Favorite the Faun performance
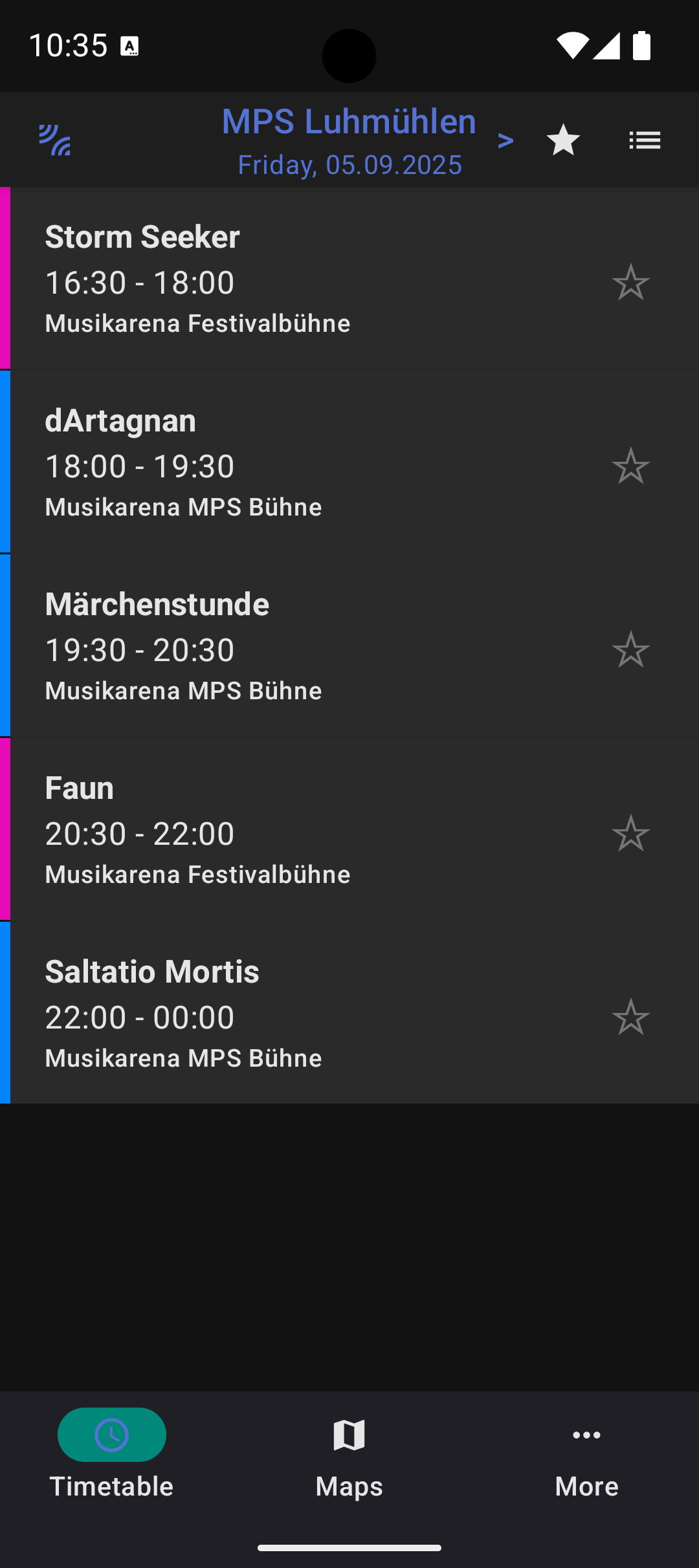Viewport: 699px width, 1568px height. (x=631, y=833)
